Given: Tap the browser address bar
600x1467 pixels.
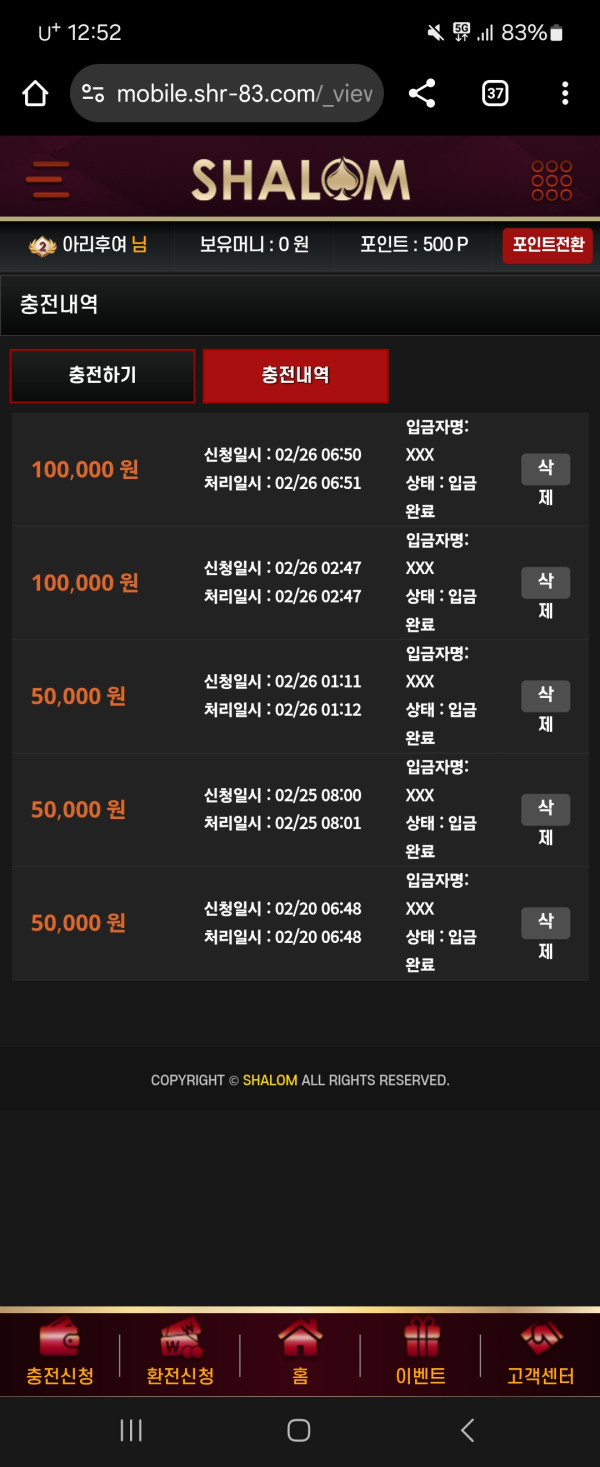Looking at the screenshot, I should (x=240, y=94).
